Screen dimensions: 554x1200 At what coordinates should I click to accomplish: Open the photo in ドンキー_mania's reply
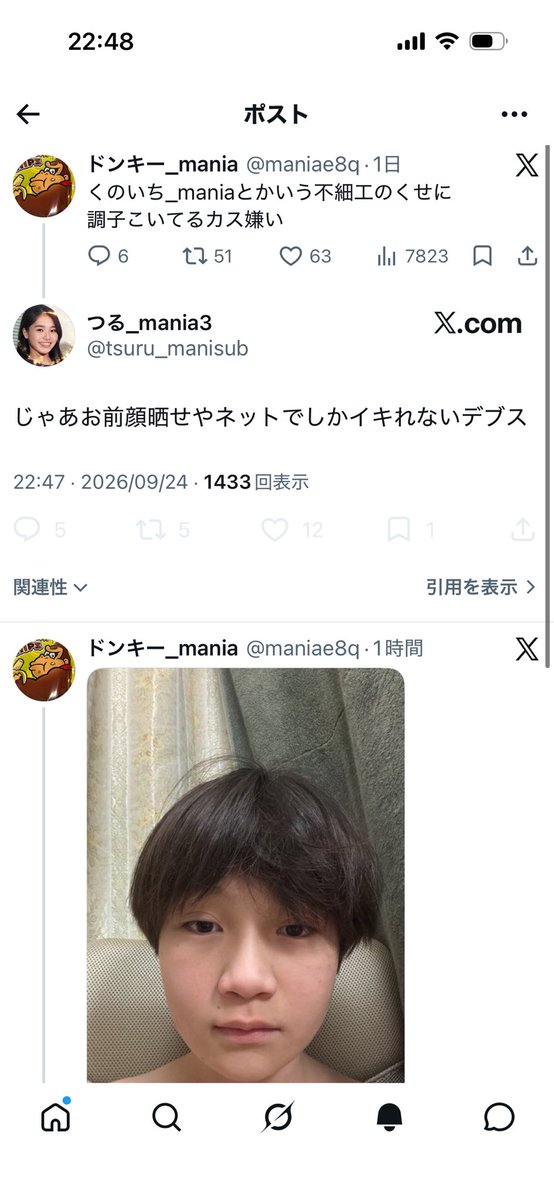[x=245, y=875]
